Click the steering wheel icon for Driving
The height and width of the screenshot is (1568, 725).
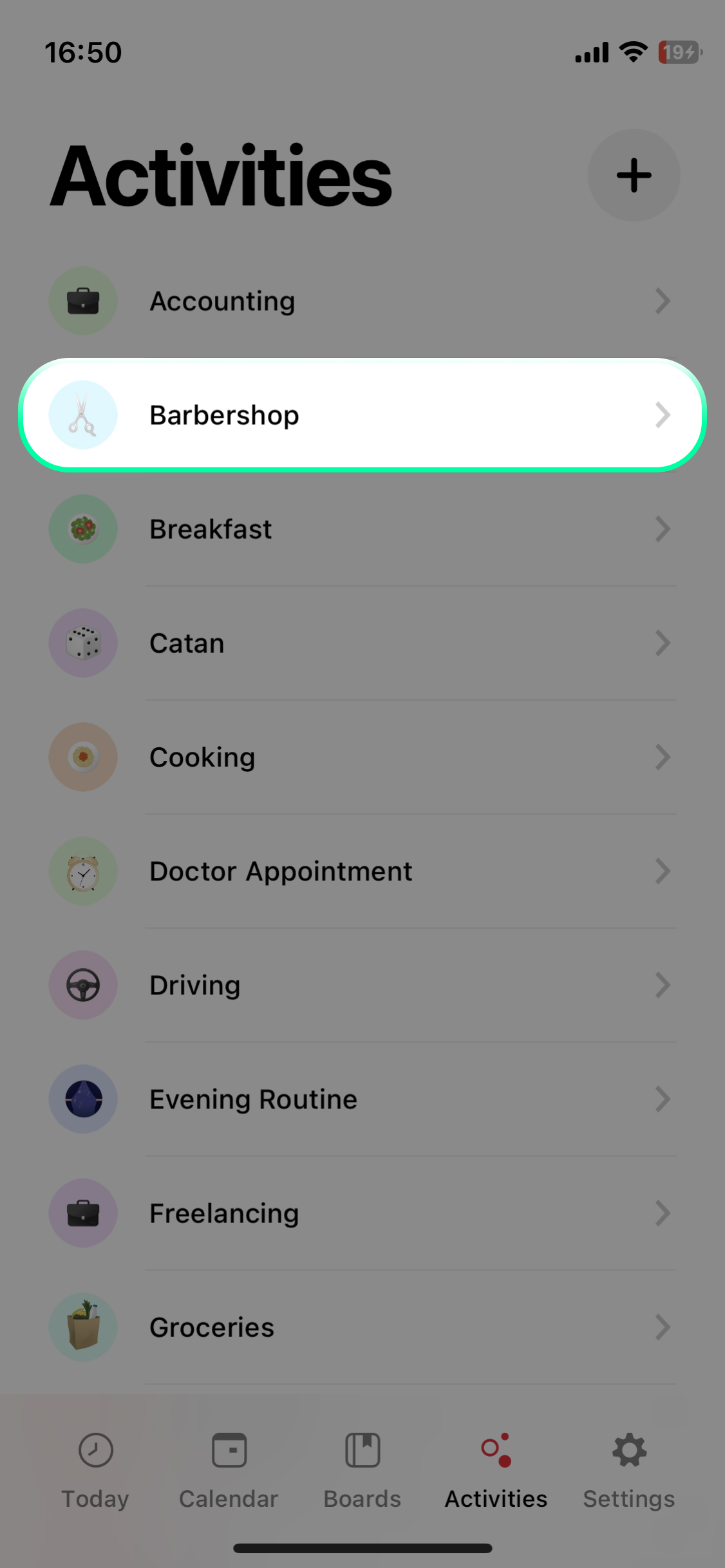point(83,985)
